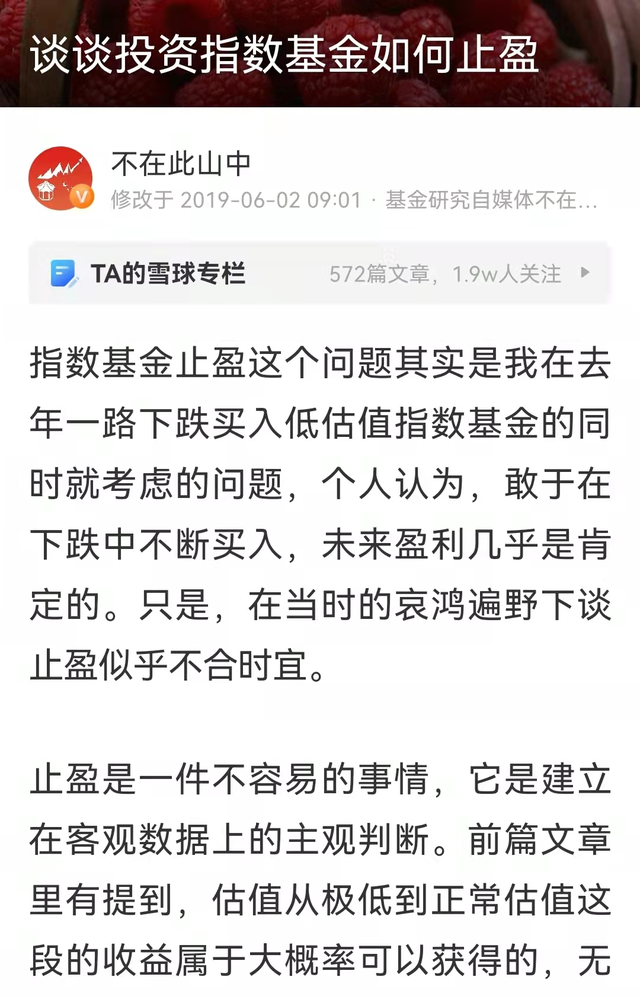The height and width of the screenshot is (996, 640).
Task: View profile name 不在此山中
Action: point(181,163)
